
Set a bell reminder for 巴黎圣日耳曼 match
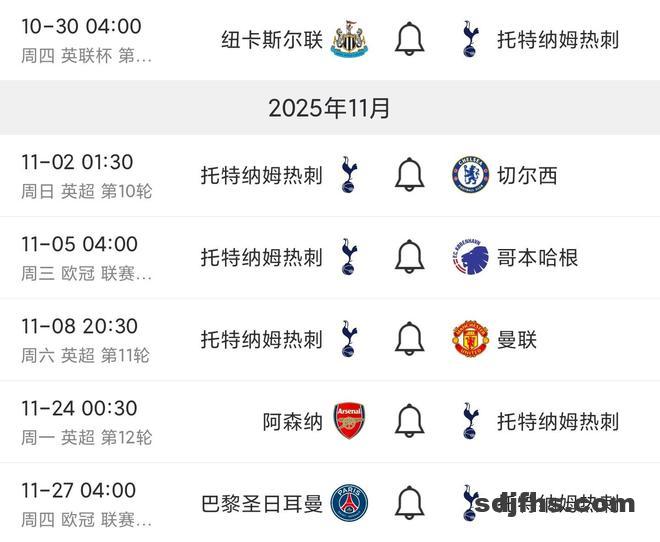tap(409, 503)
